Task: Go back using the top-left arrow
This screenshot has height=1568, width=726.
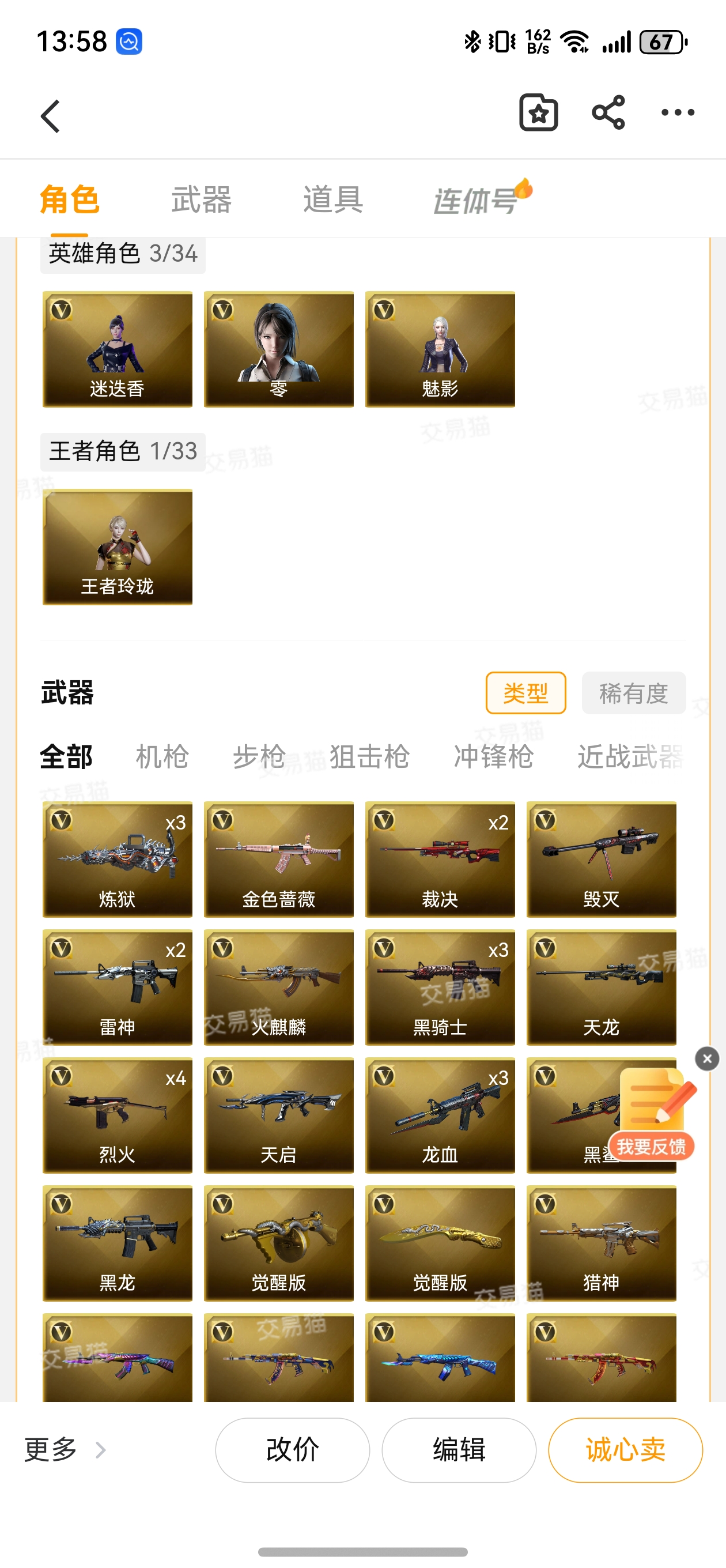Action: 51,116
